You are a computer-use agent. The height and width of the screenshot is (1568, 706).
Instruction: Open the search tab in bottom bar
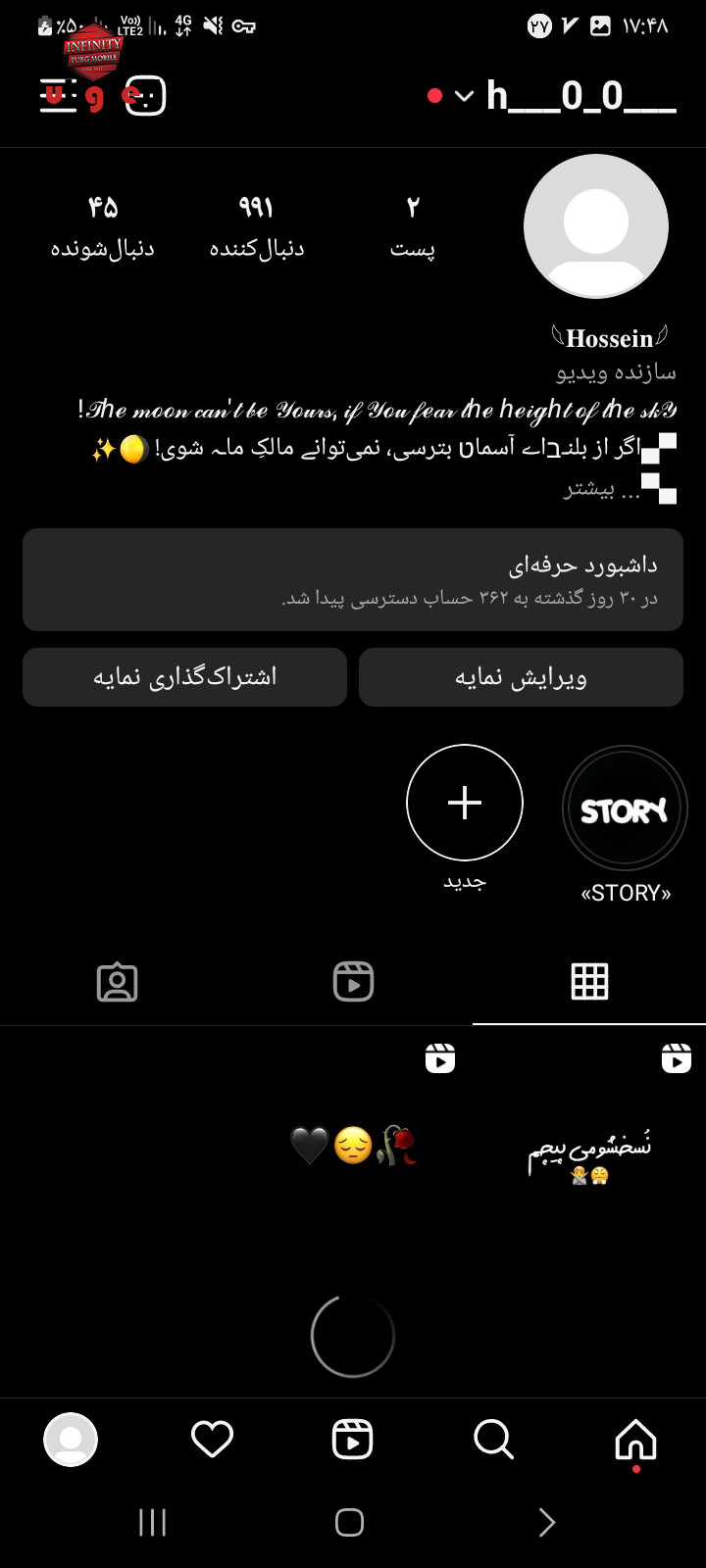point(493,1440)
